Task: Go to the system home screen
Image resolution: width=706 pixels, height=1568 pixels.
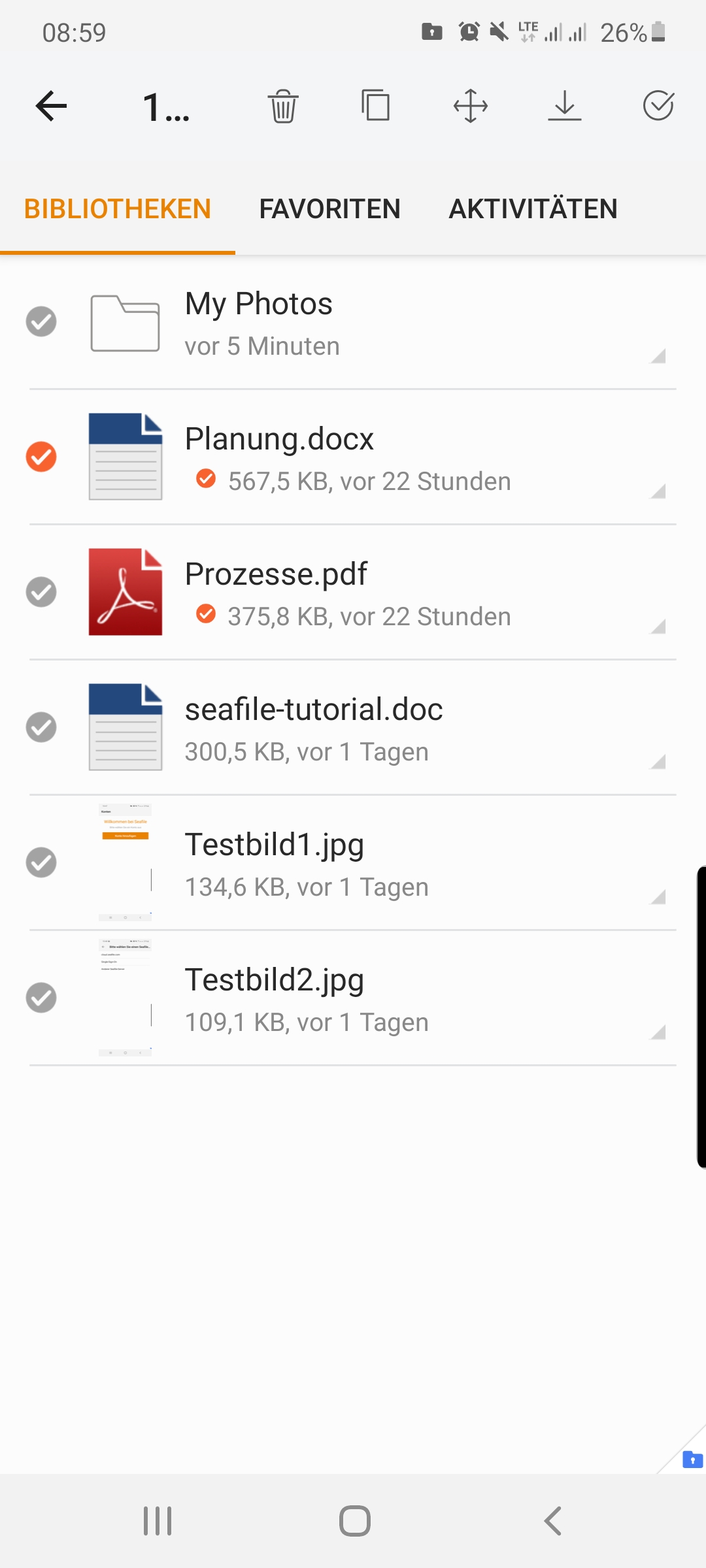Action: coord(354,1521)
